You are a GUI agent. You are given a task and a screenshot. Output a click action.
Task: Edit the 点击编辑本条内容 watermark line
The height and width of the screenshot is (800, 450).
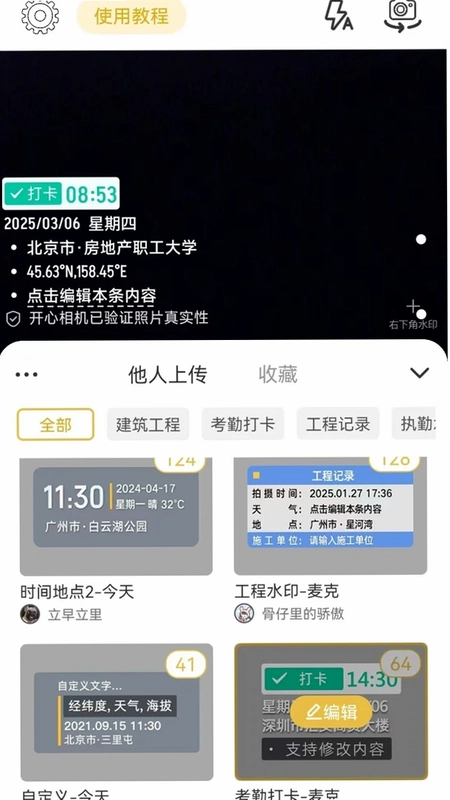point(91,296)
